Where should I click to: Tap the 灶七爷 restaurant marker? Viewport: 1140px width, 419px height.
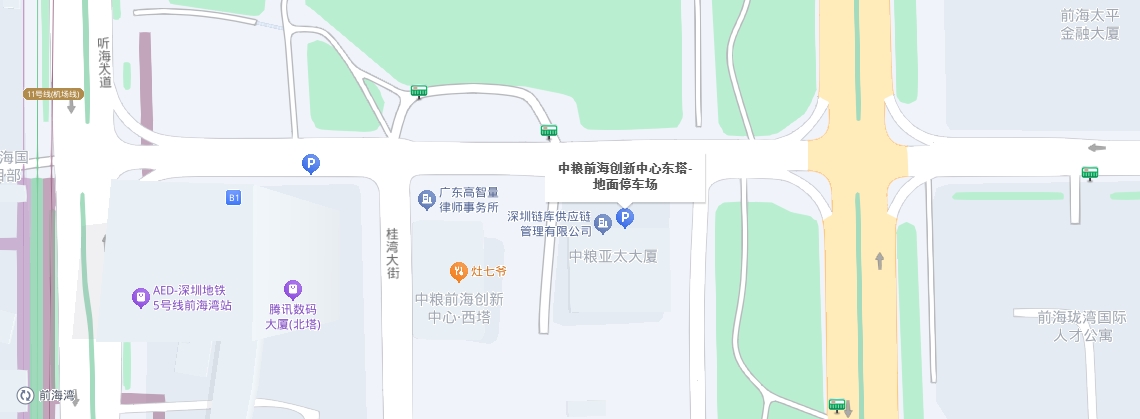coord(458,270)
